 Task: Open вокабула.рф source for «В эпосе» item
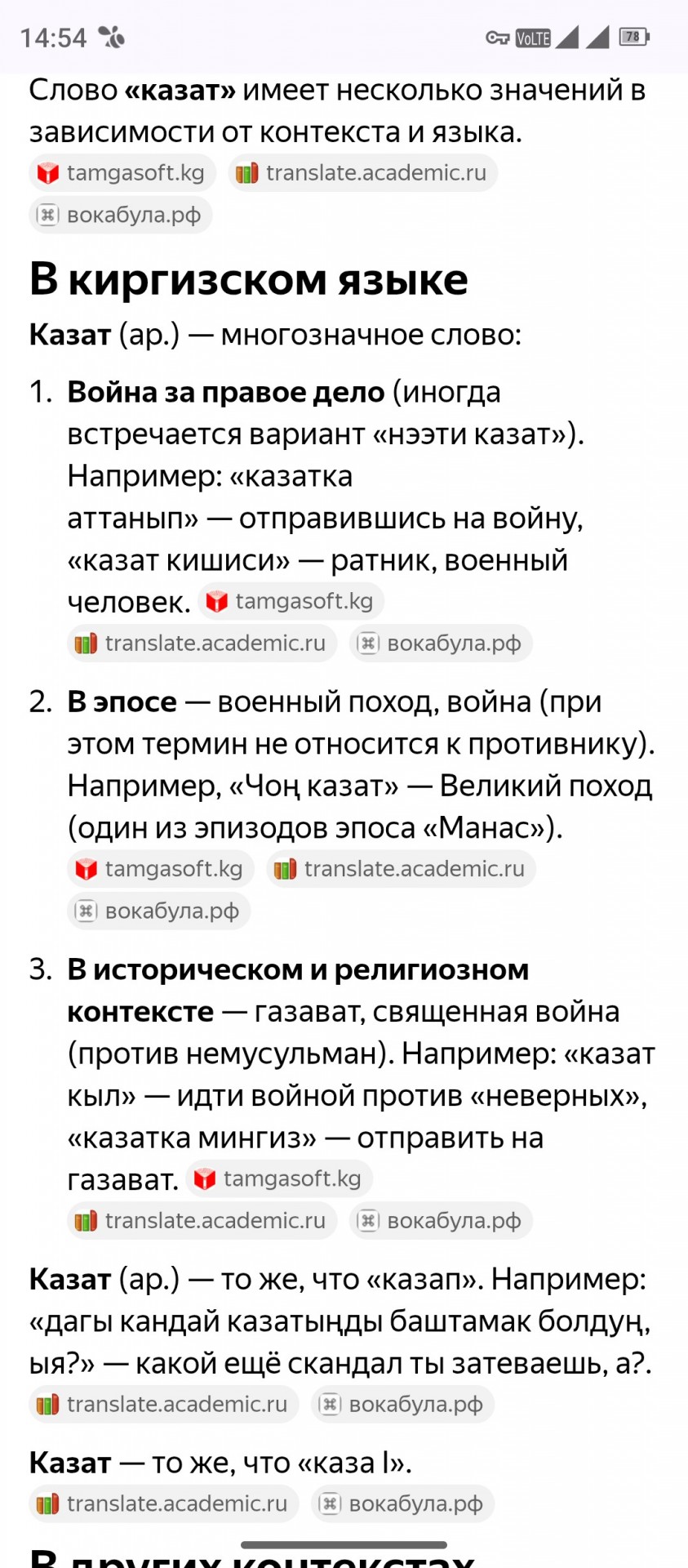159,911
